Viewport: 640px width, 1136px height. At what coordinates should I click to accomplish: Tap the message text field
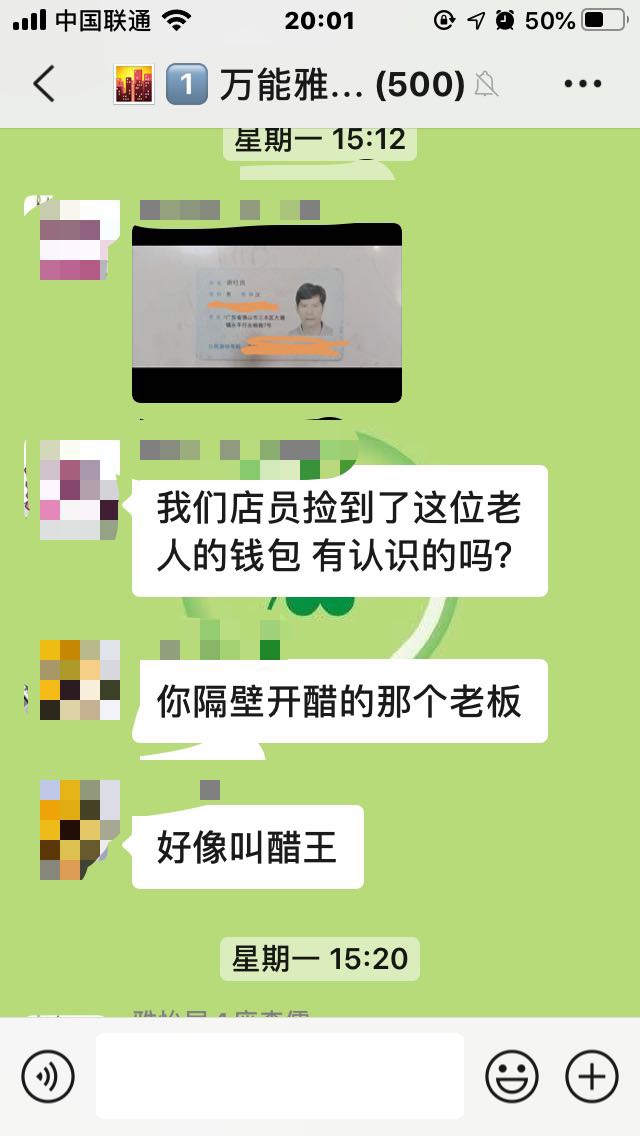coord(280,1076)
